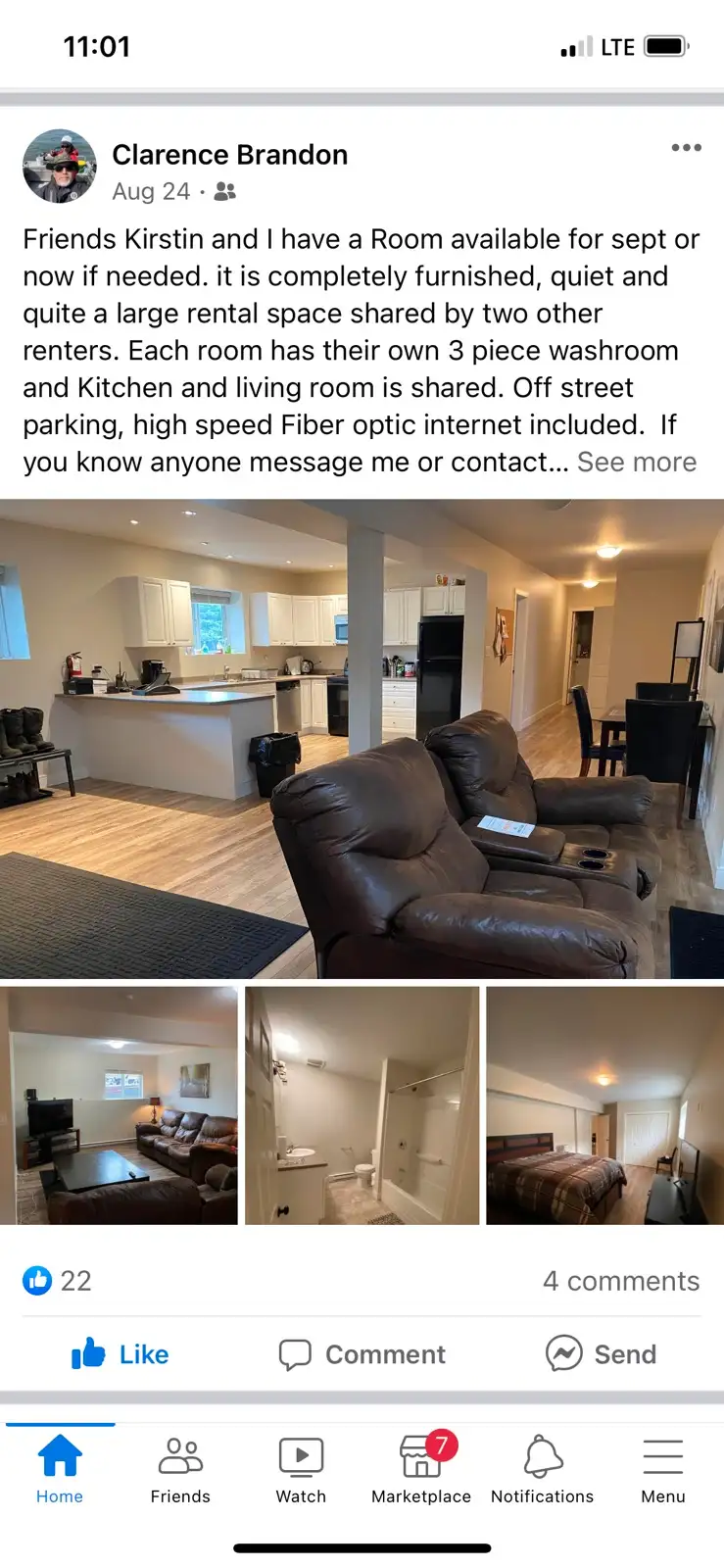Send this post via Messenger
Image resolution: width=724 pixels, height=1568 pixels.
(601, 1354)
